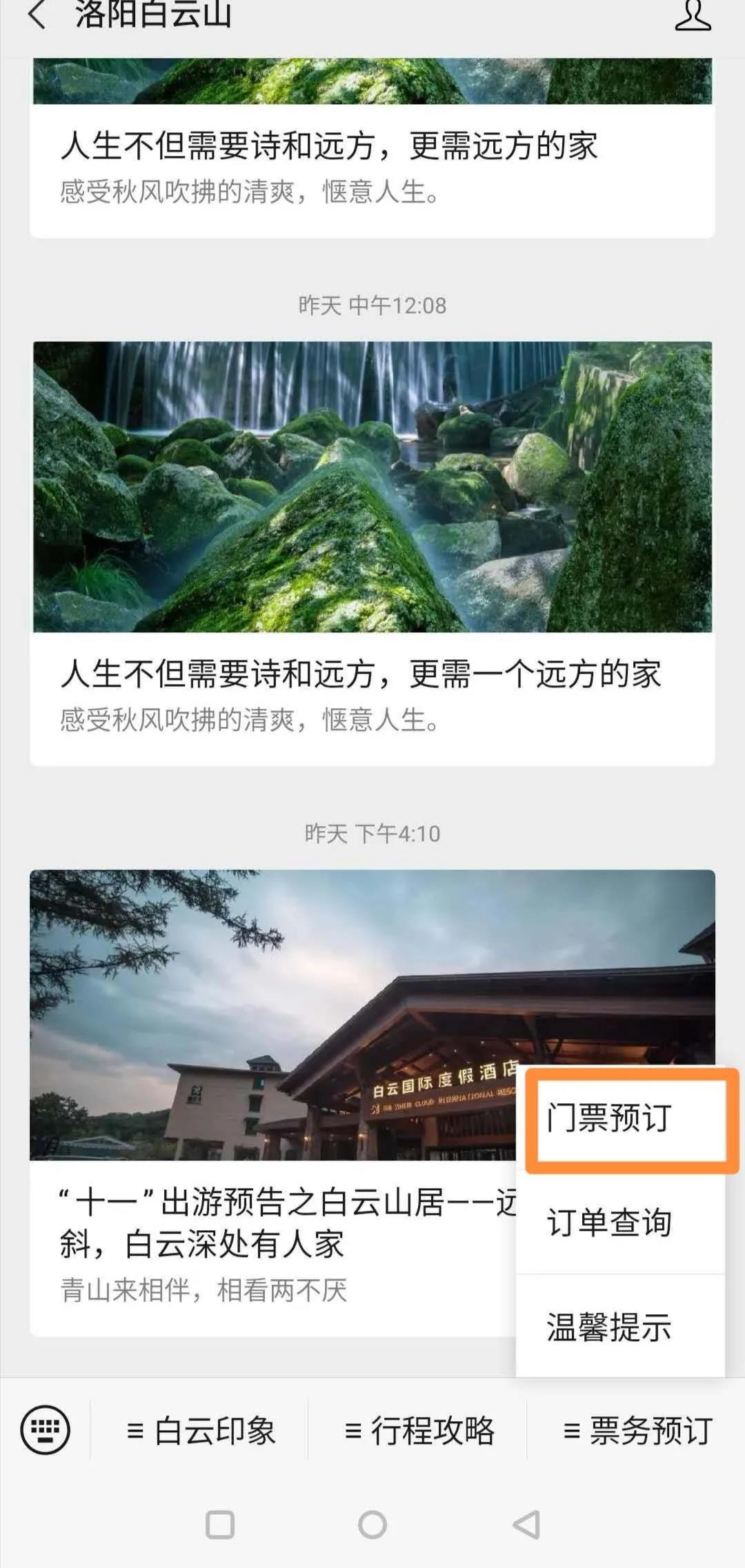Open the account profile icon
745x1568 pixels.
pyautogui.click(x=693, y=15)
